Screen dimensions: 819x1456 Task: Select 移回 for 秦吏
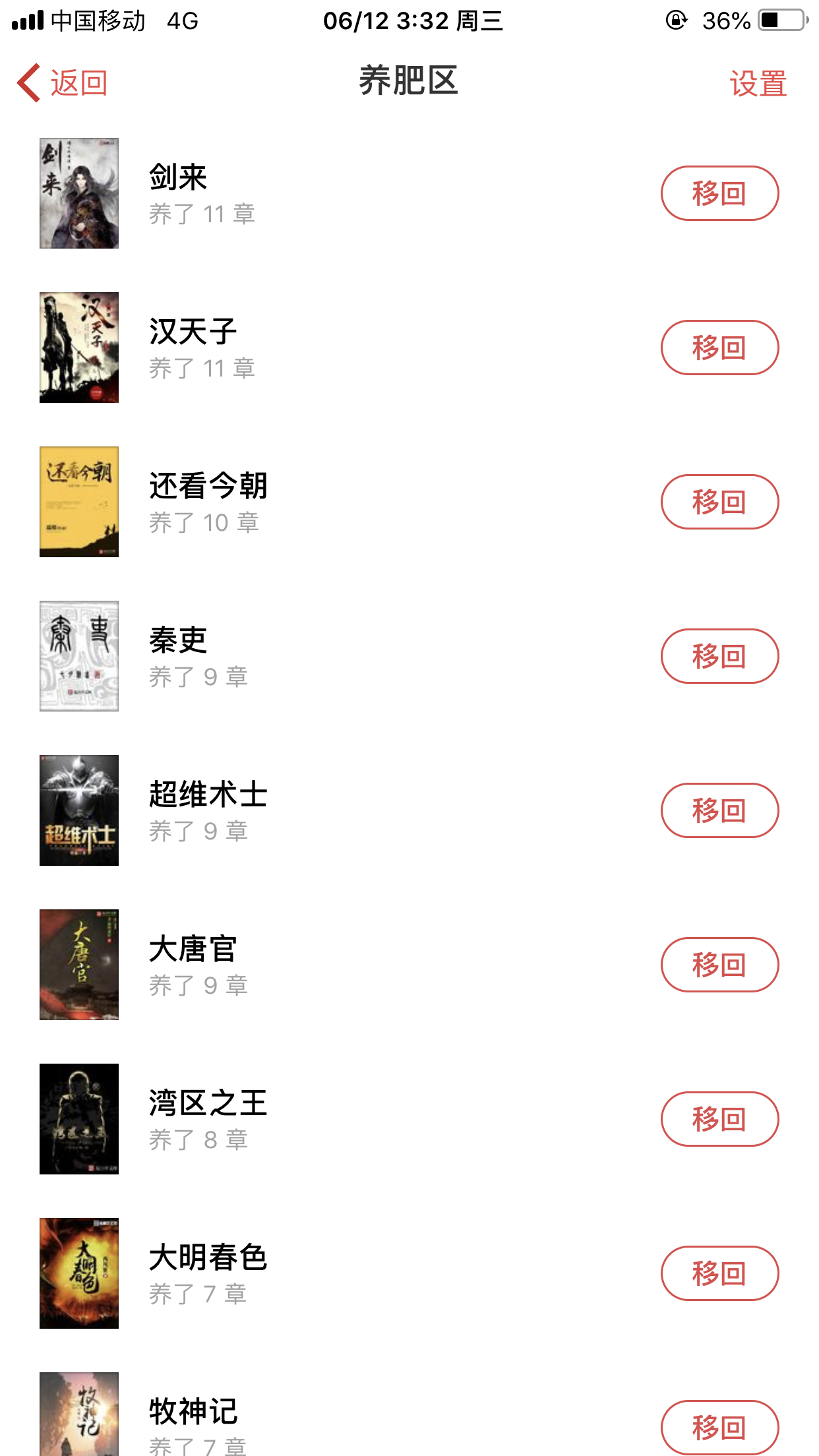[719, 656]
